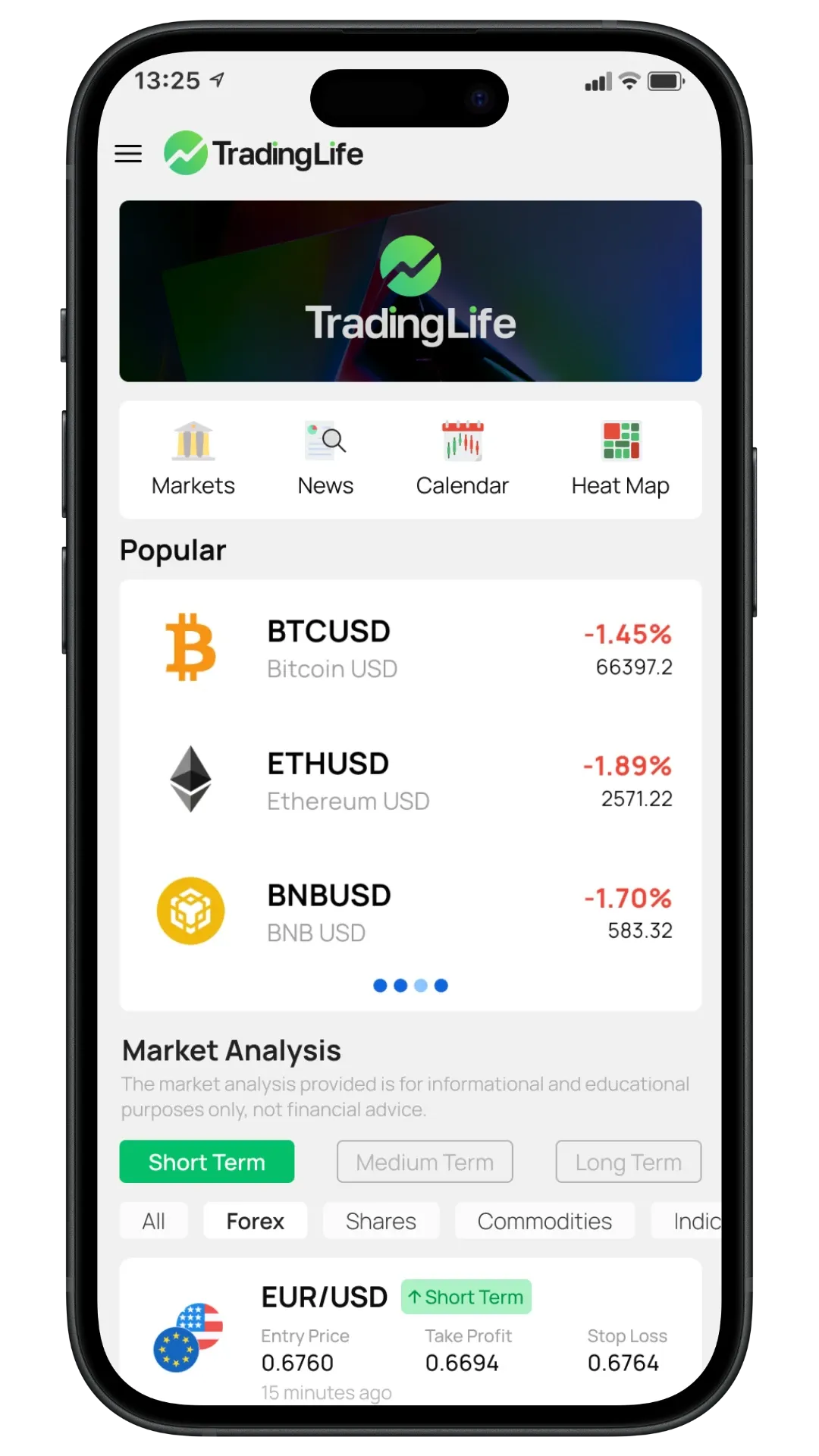The height and width of the screenshot is (1456, 819).
Task: Switch to Long Term analysis
Action: click(x=628, y=1162)
